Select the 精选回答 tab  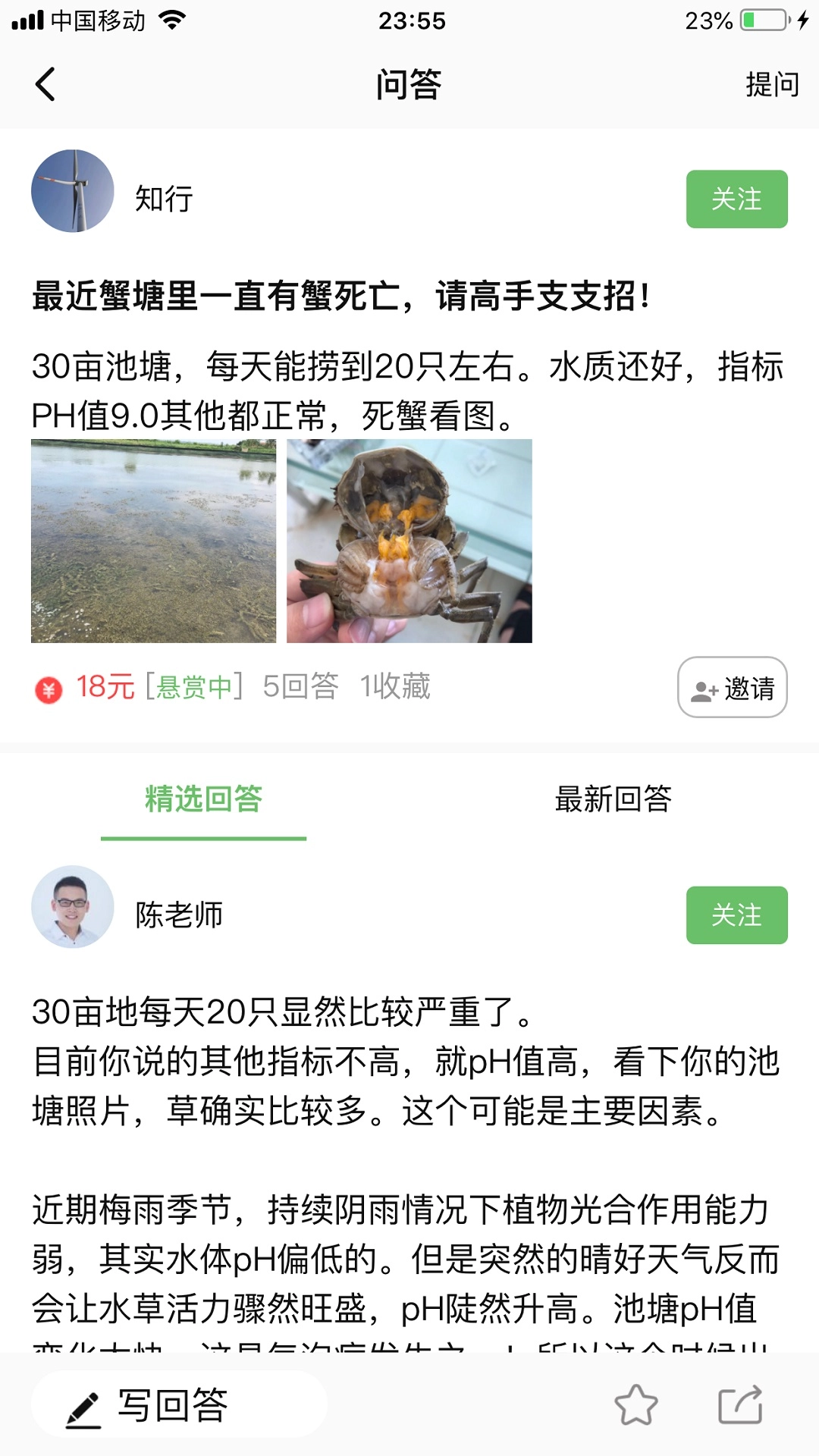[203, 800]
